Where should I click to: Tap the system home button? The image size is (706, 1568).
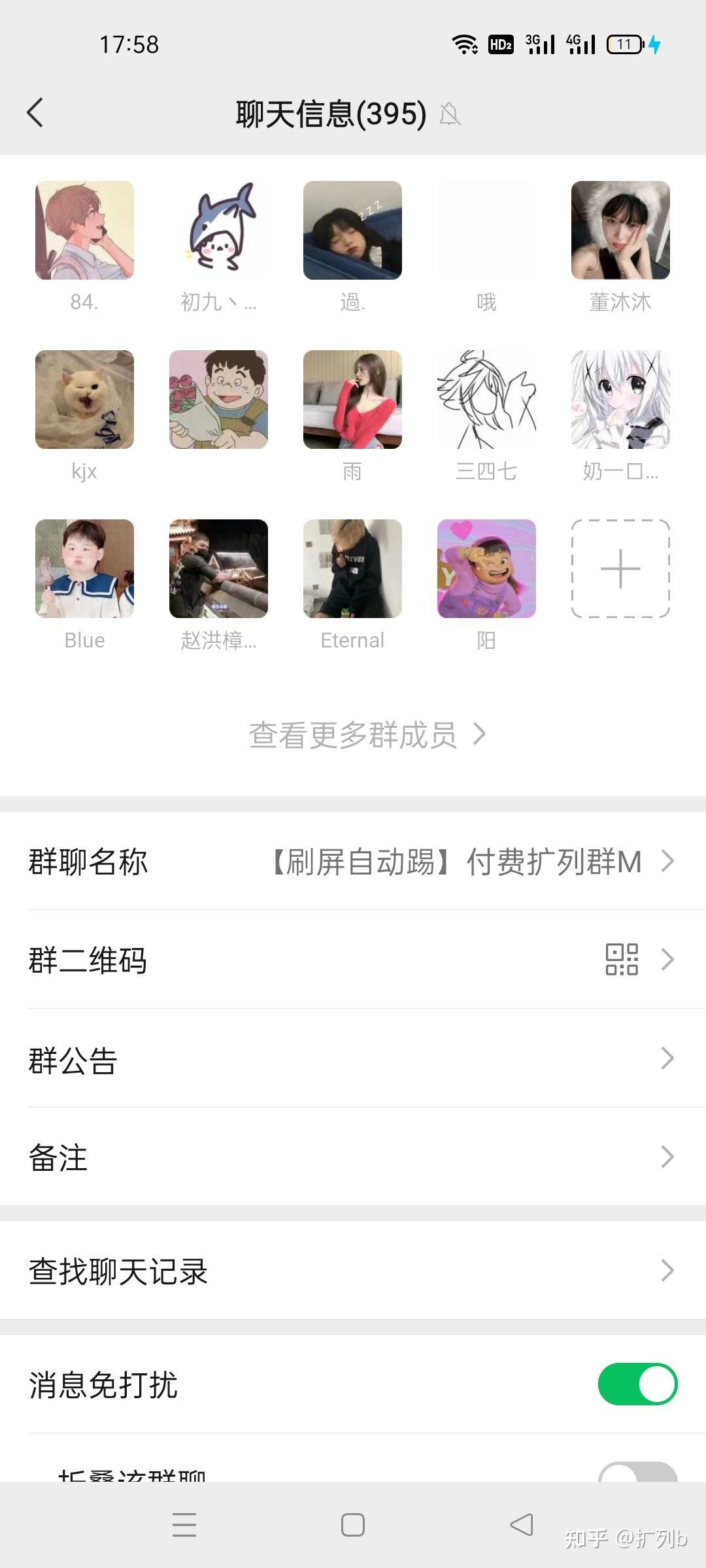pos(353,1525)
